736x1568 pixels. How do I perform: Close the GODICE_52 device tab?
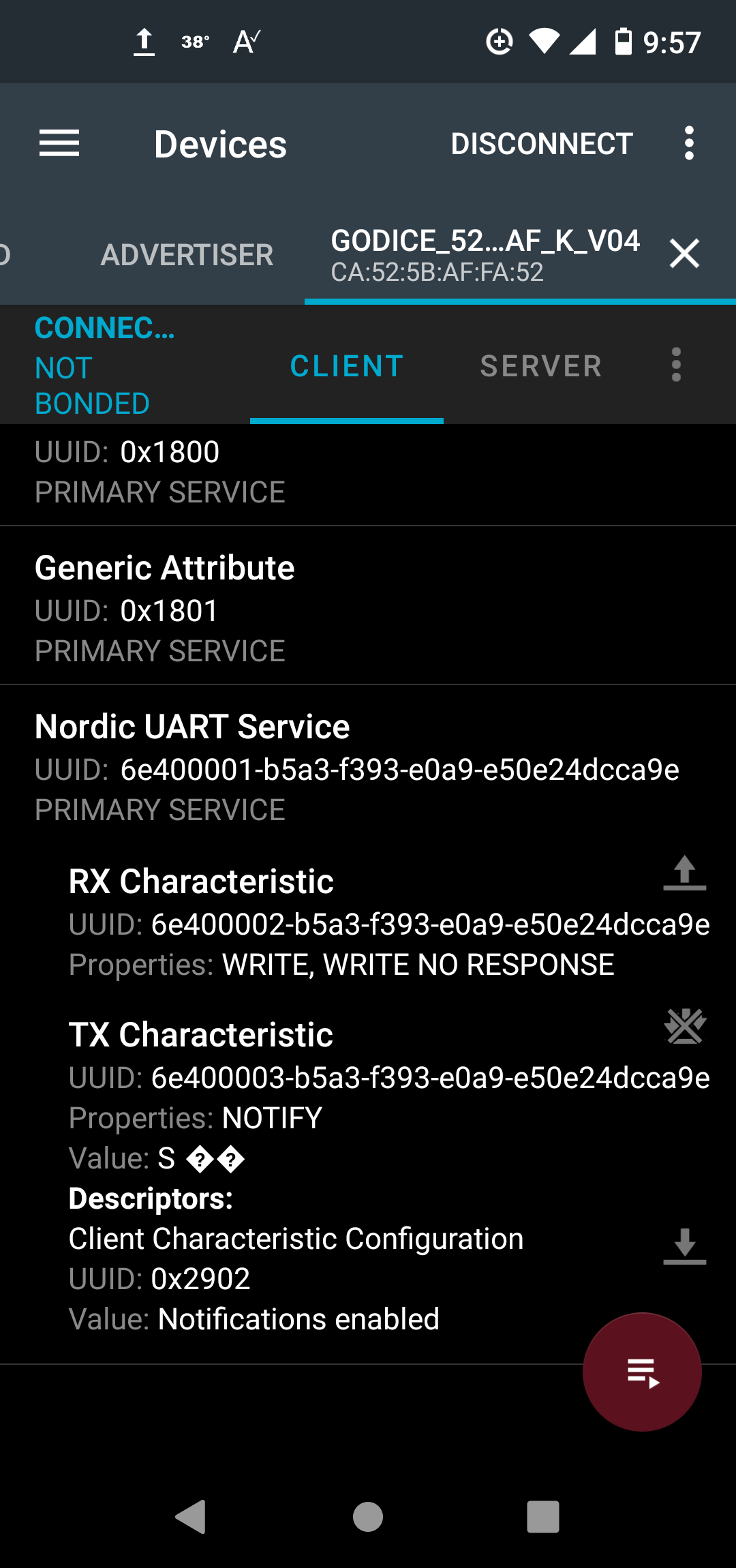pos(686,254)
